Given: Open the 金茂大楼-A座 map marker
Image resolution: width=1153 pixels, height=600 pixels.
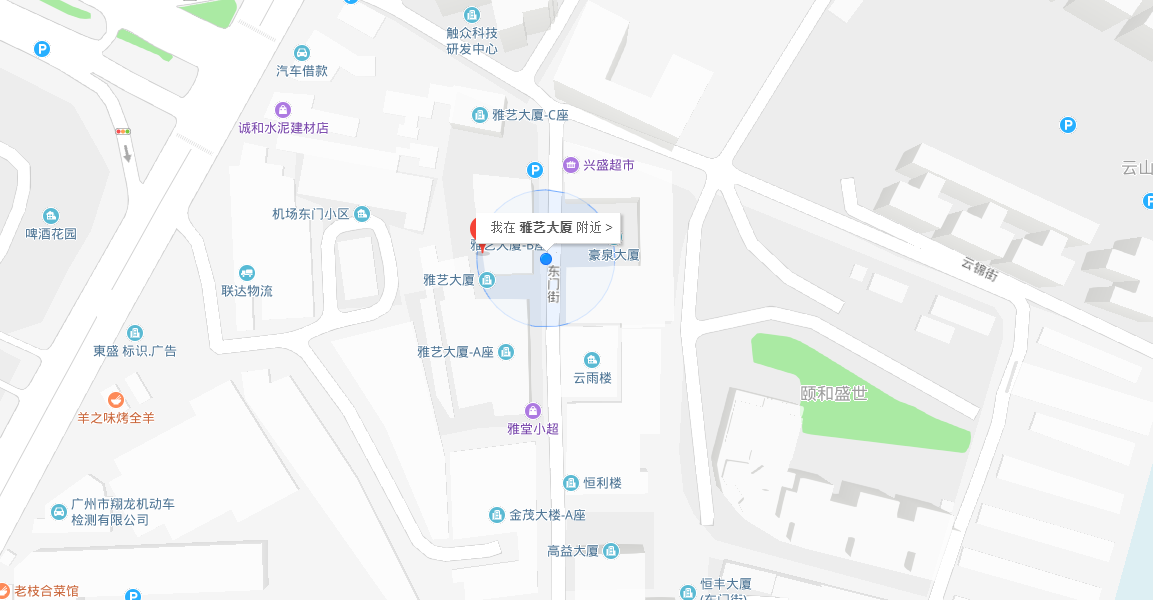Looking at the screenshot, I should click(x=497, y=515).
